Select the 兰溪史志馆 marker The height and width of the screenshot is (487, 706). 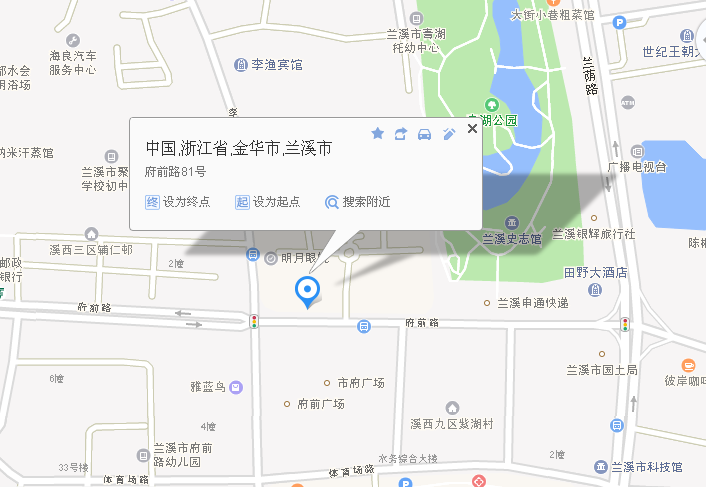pyautogui.click(x=511, y=222)
